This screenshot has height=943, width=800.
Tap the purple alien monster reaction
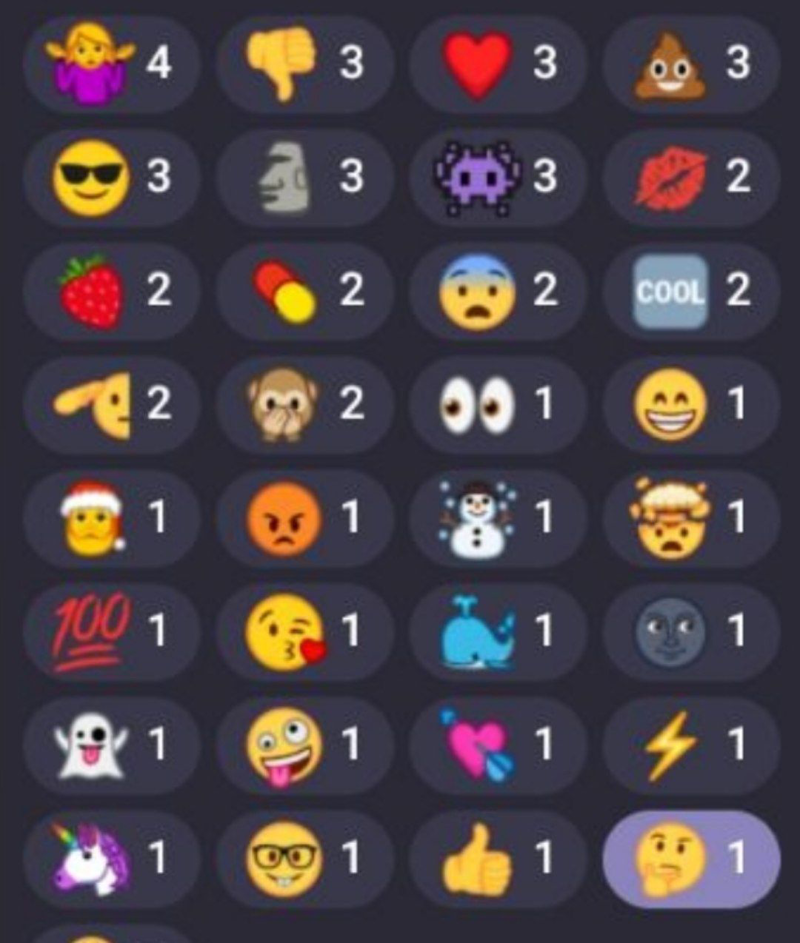[x=497, y=177]
